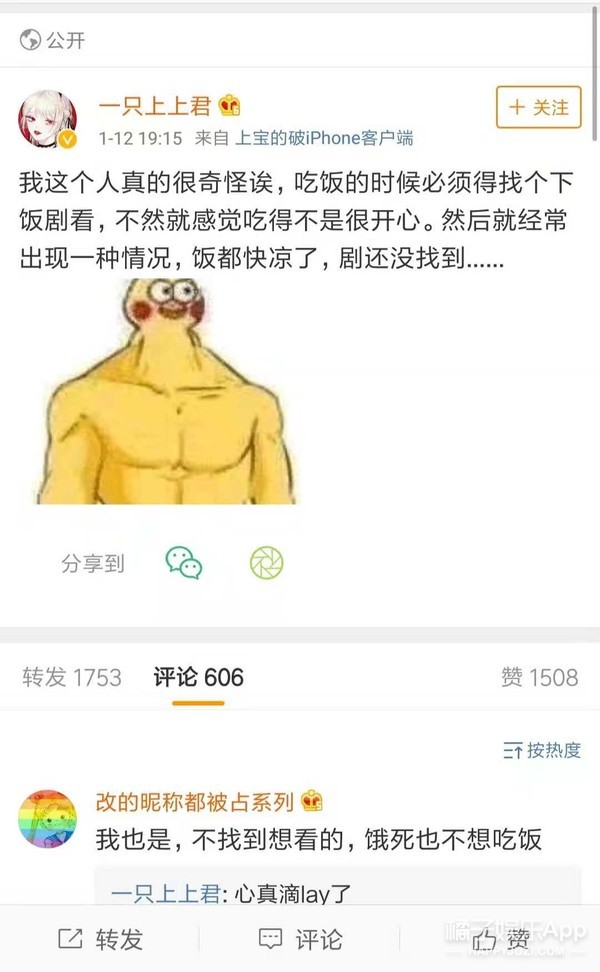The height and width of the screenshot is (972, 600).
Task: Open the yellow muscular duck image
Action: coord(168,392)
